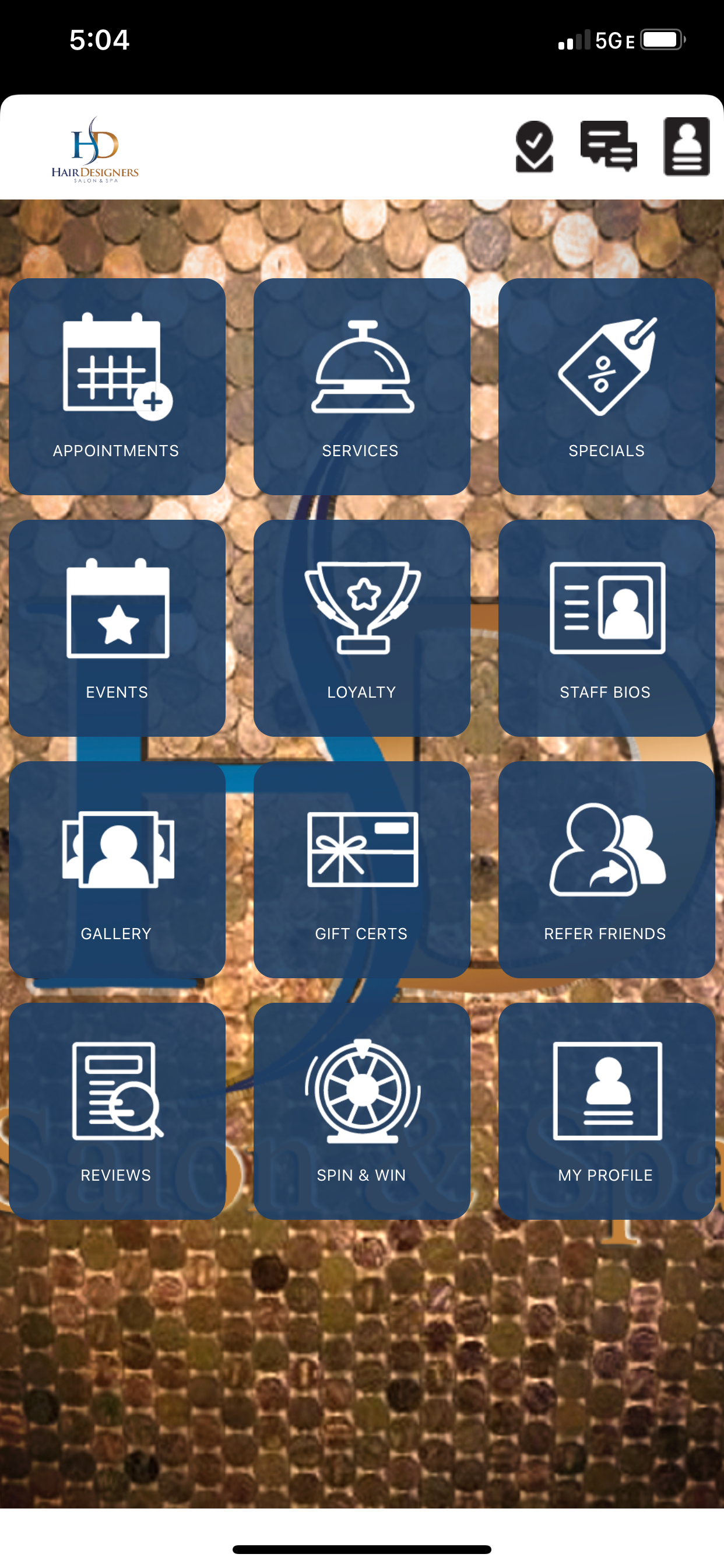Open the Appointments tile

117,387
